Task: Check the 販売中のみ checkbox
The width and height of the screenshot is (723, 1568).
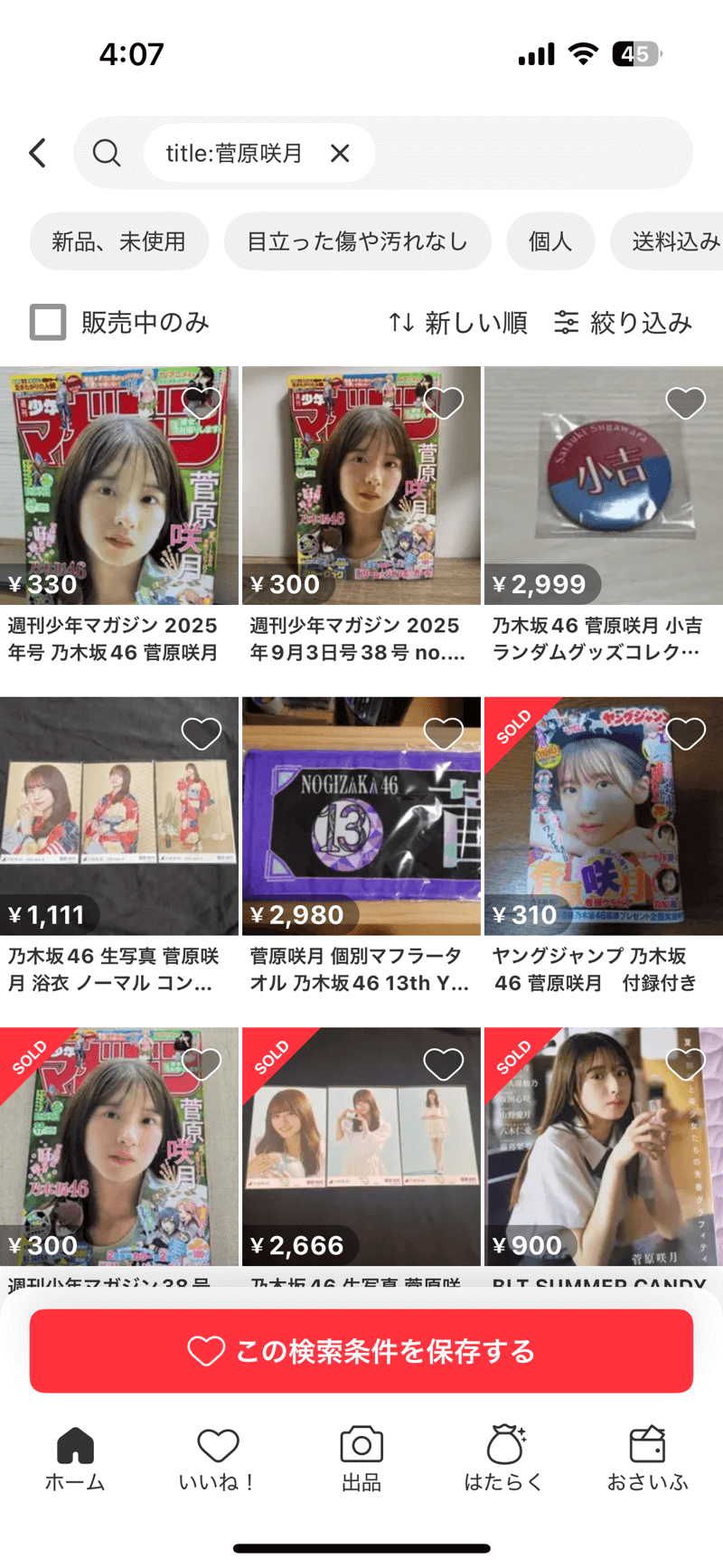Action: pos(48,322)
